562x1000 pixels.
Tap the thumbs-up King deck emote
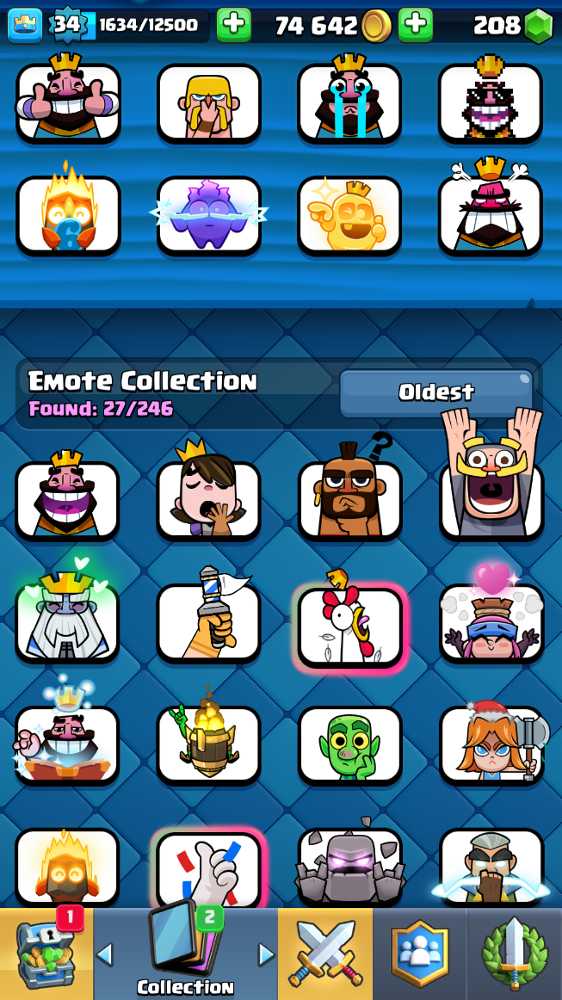click(68, 102)
